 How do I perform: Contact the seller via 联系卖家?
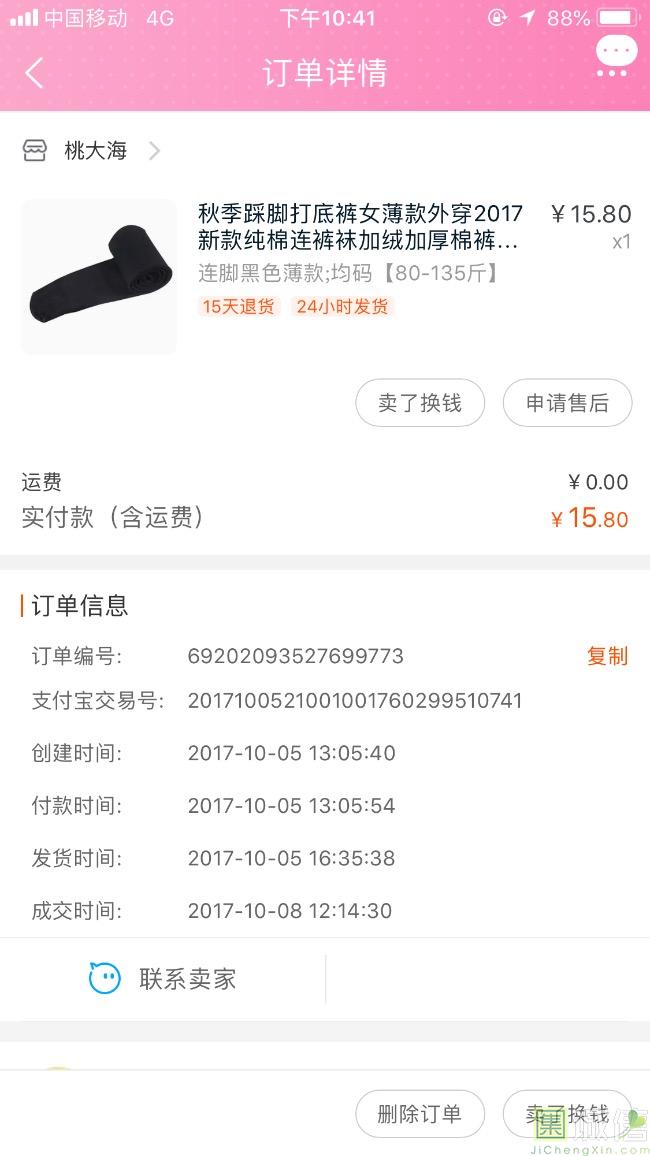pyautogui.click(x=163, y=978)
